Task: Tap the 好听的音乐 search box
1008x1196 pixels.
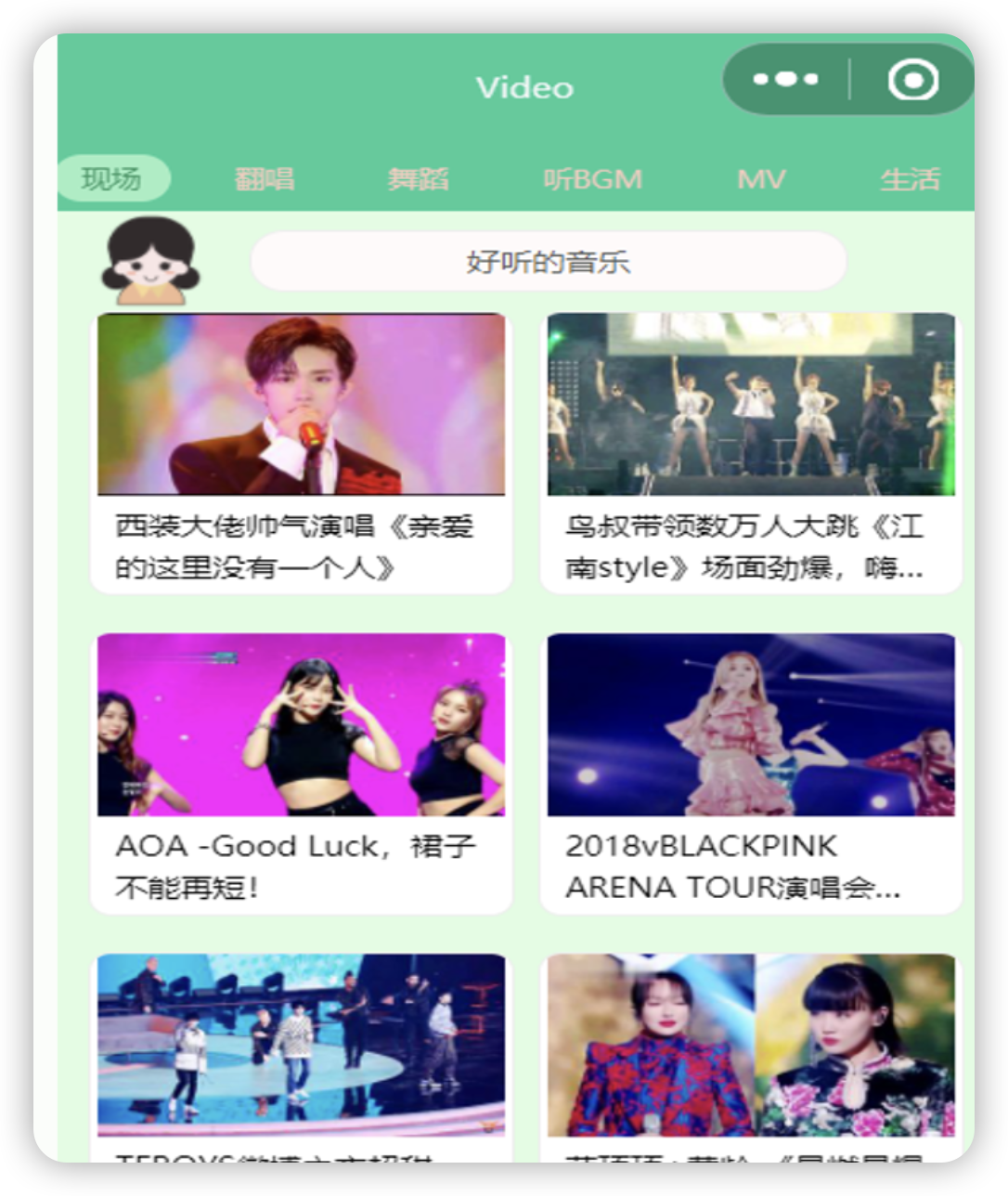Action: 548,262
